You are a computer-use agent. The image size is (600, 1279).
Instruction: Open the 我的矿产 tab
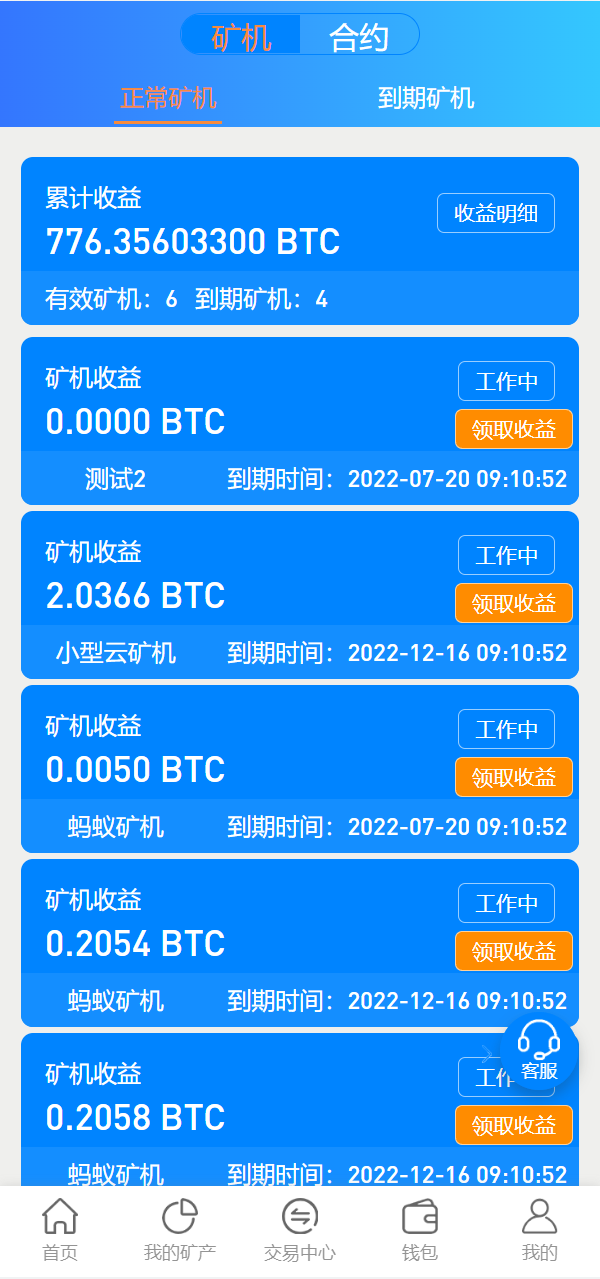click(180, 1231)
